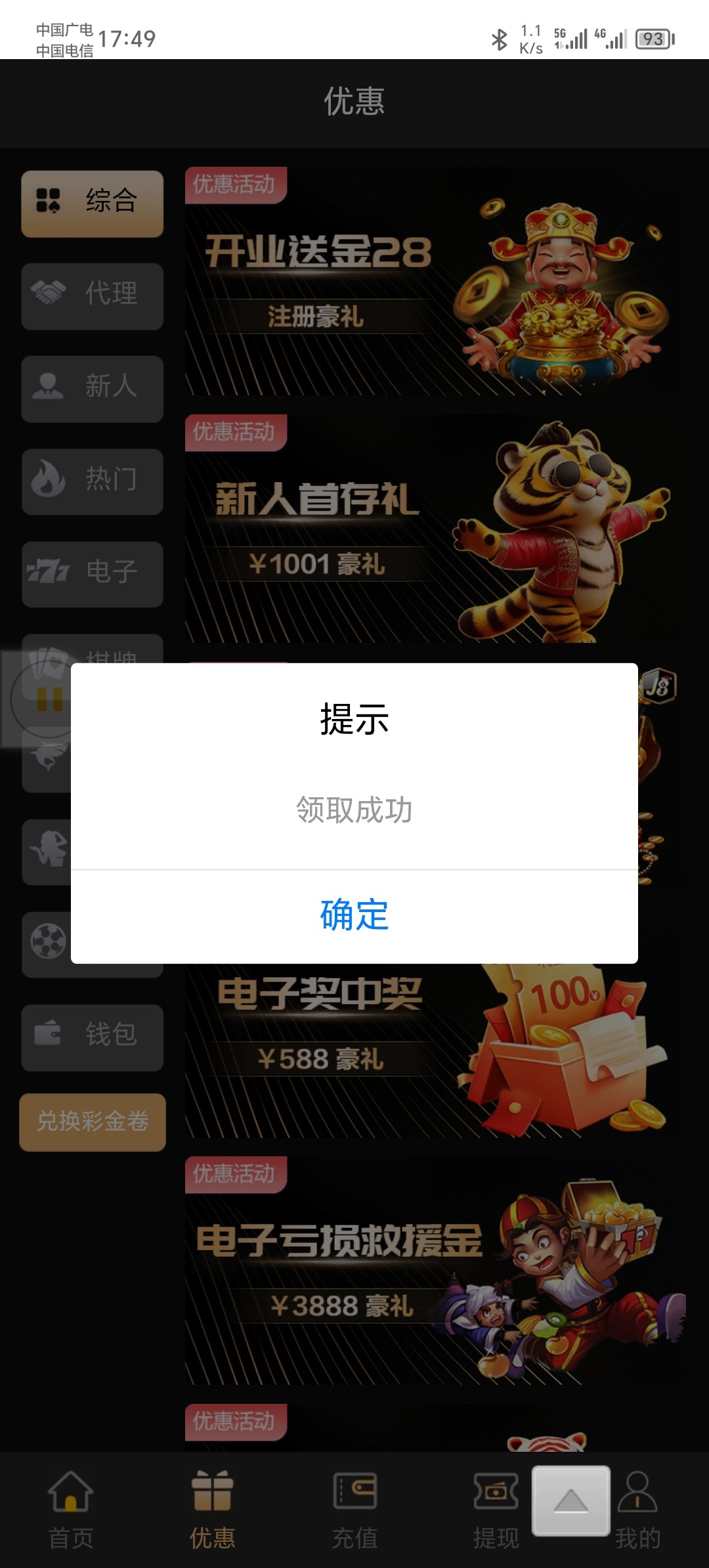709x1568 pixels.
Task: Tap the floating up-arrow button
Action: 570,1500
